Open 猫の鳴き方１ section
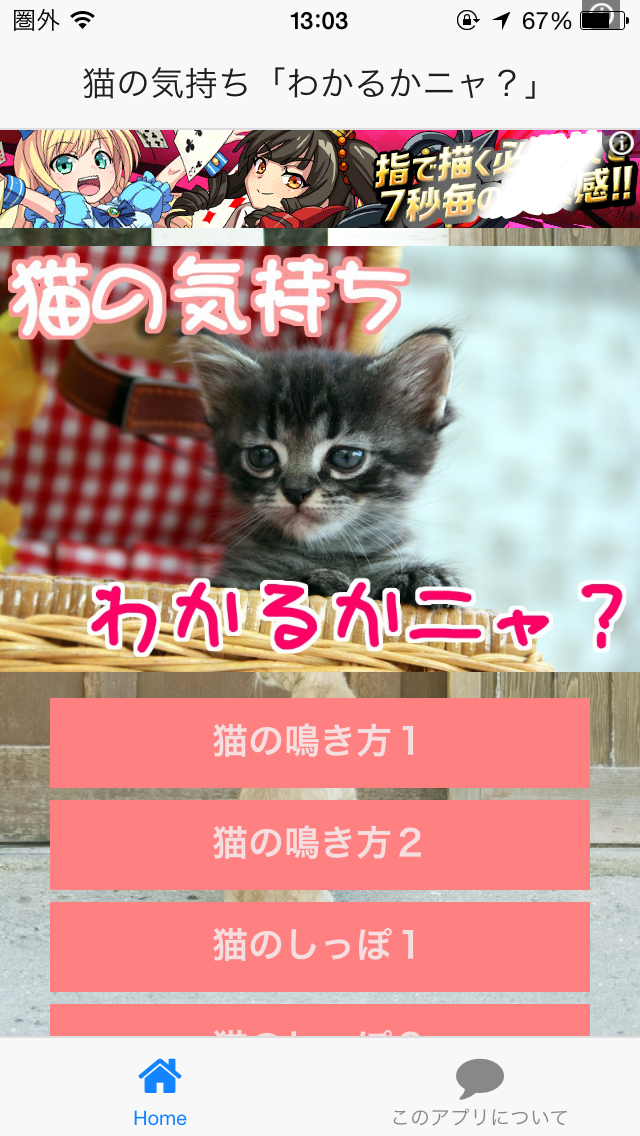Image resolution: width=640 pixels, height=1136 pixels. click(x=319, y=742)
